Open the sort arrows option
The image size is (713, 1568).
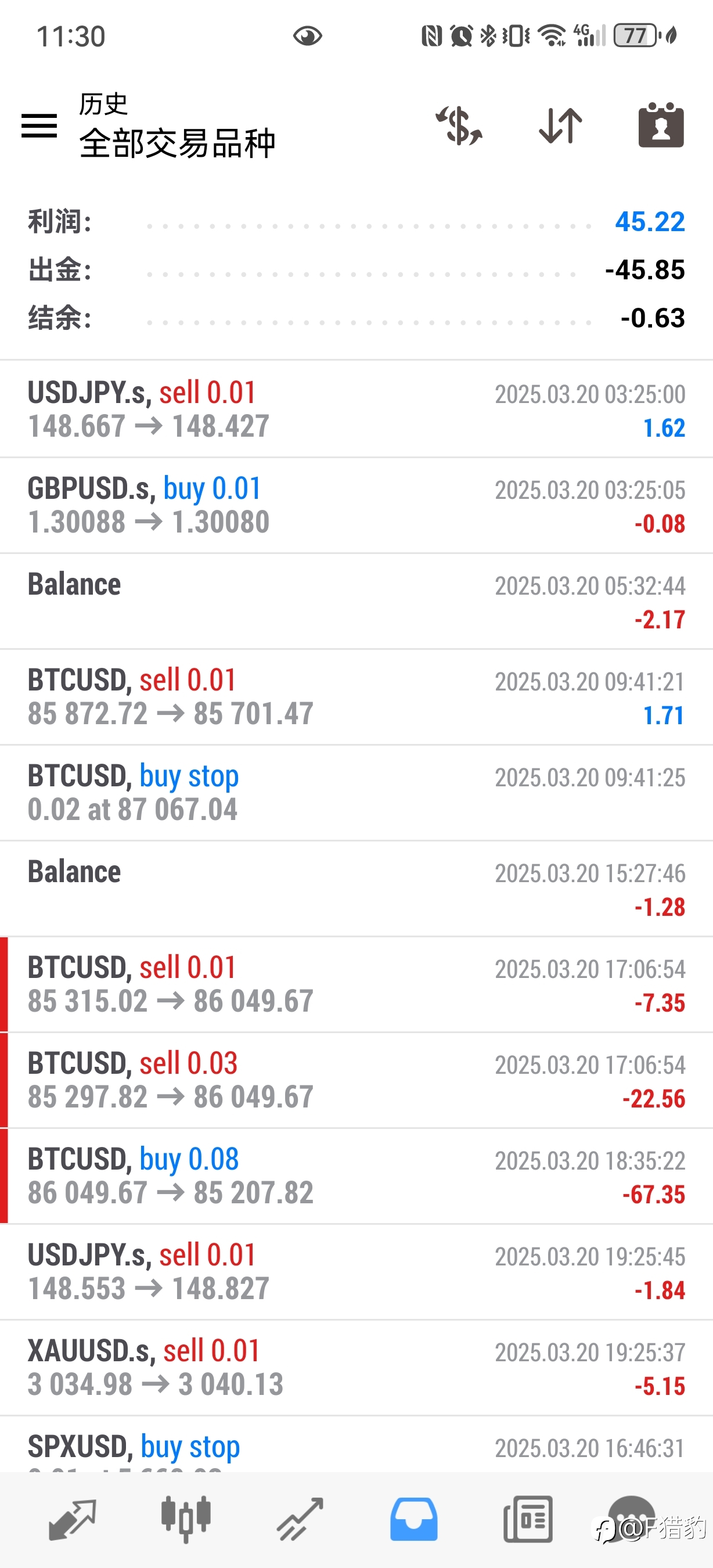point(560,126)
